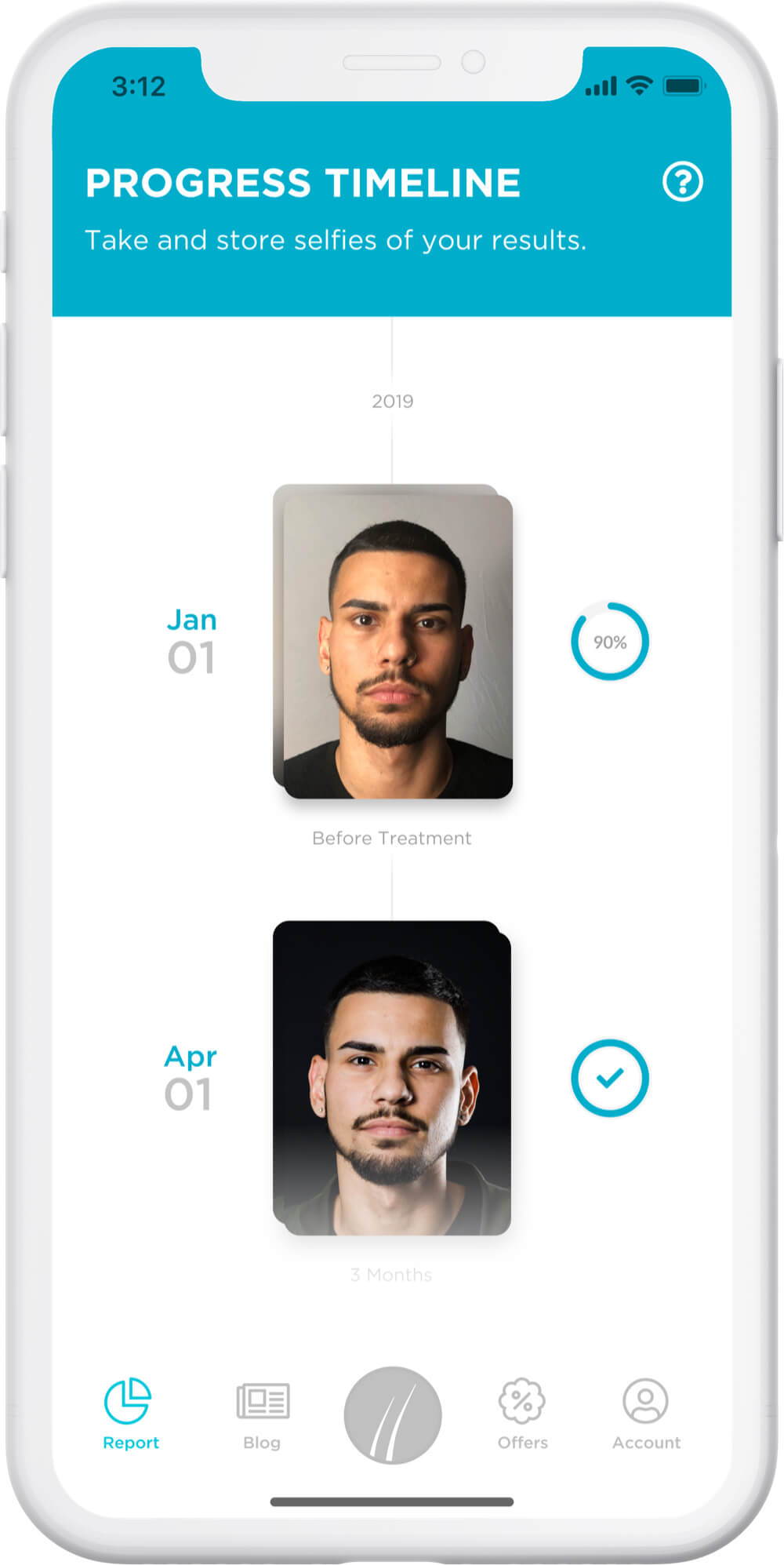
Task: Tap the center hair scan button
Action: click(393, 1415)
